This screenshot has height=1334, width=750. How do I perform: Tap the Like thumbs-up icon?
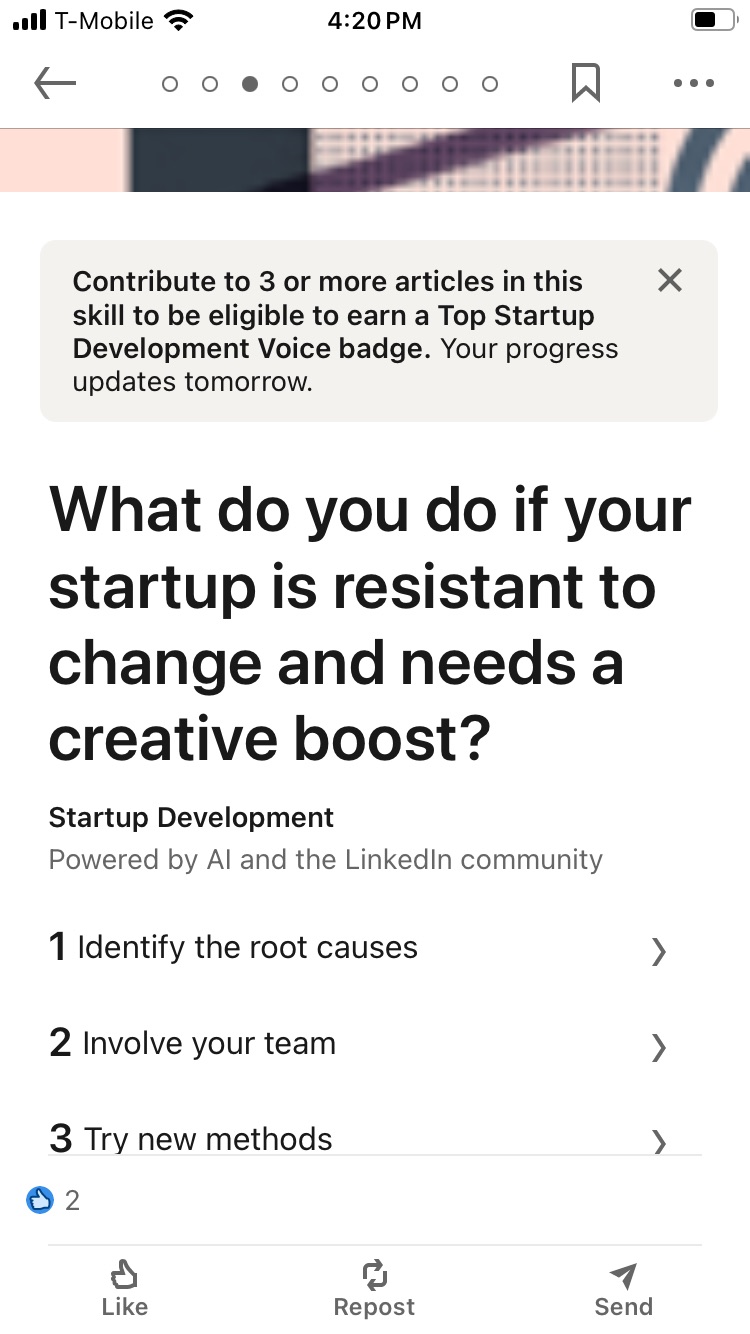click(124, 1274)
